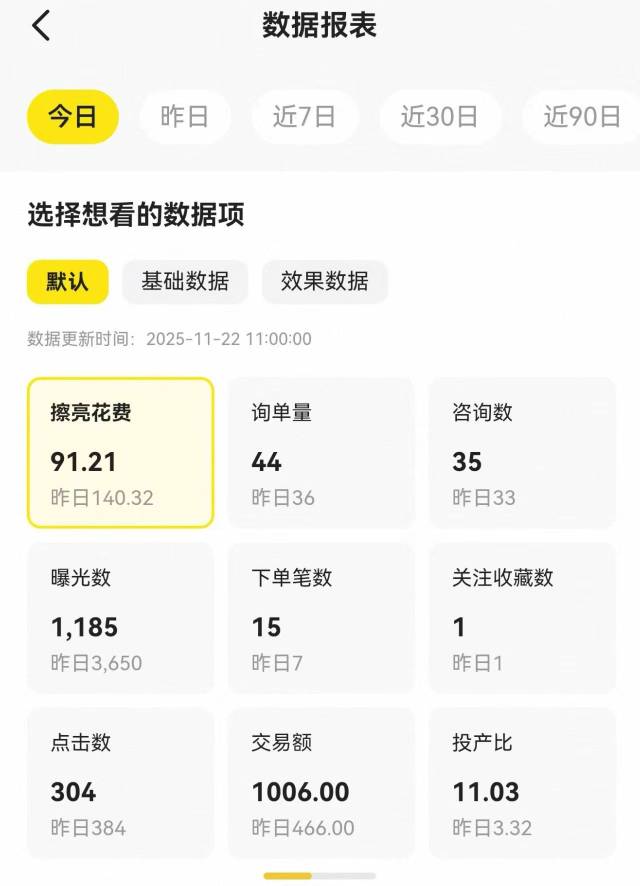Screen dimensions: 640x886
Task: Tap the 点击数 metric card
Action: coord(120,783)
